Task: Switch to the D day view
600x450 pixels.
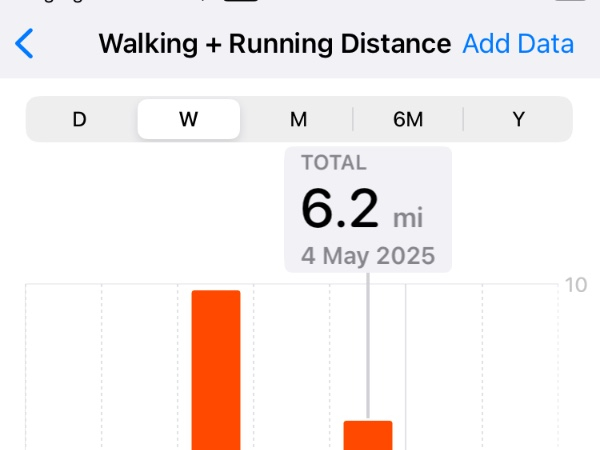Action: coord(80,119)
